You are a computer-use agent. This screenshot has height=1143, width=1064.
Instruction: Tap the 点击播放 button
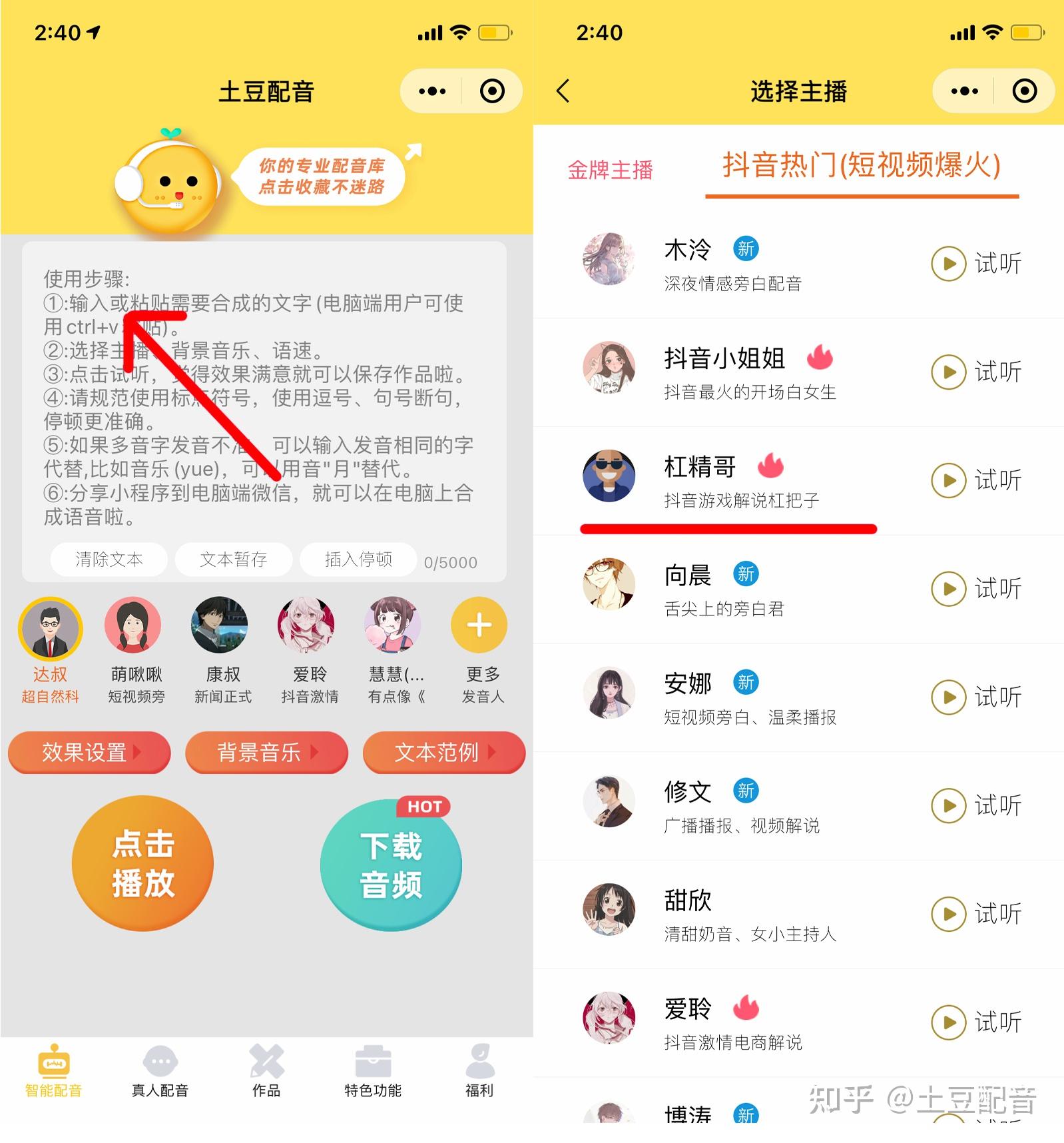142,864
